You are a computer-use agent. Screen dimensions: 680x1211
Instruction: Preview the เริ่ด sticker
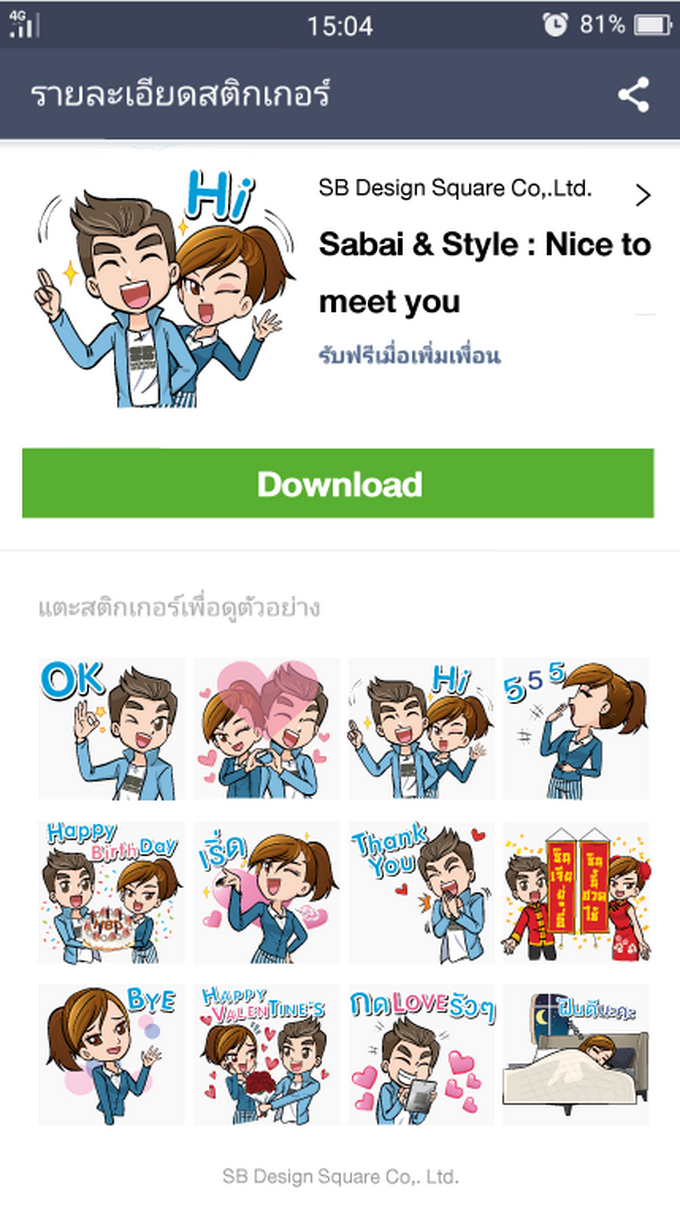(266, 892)
